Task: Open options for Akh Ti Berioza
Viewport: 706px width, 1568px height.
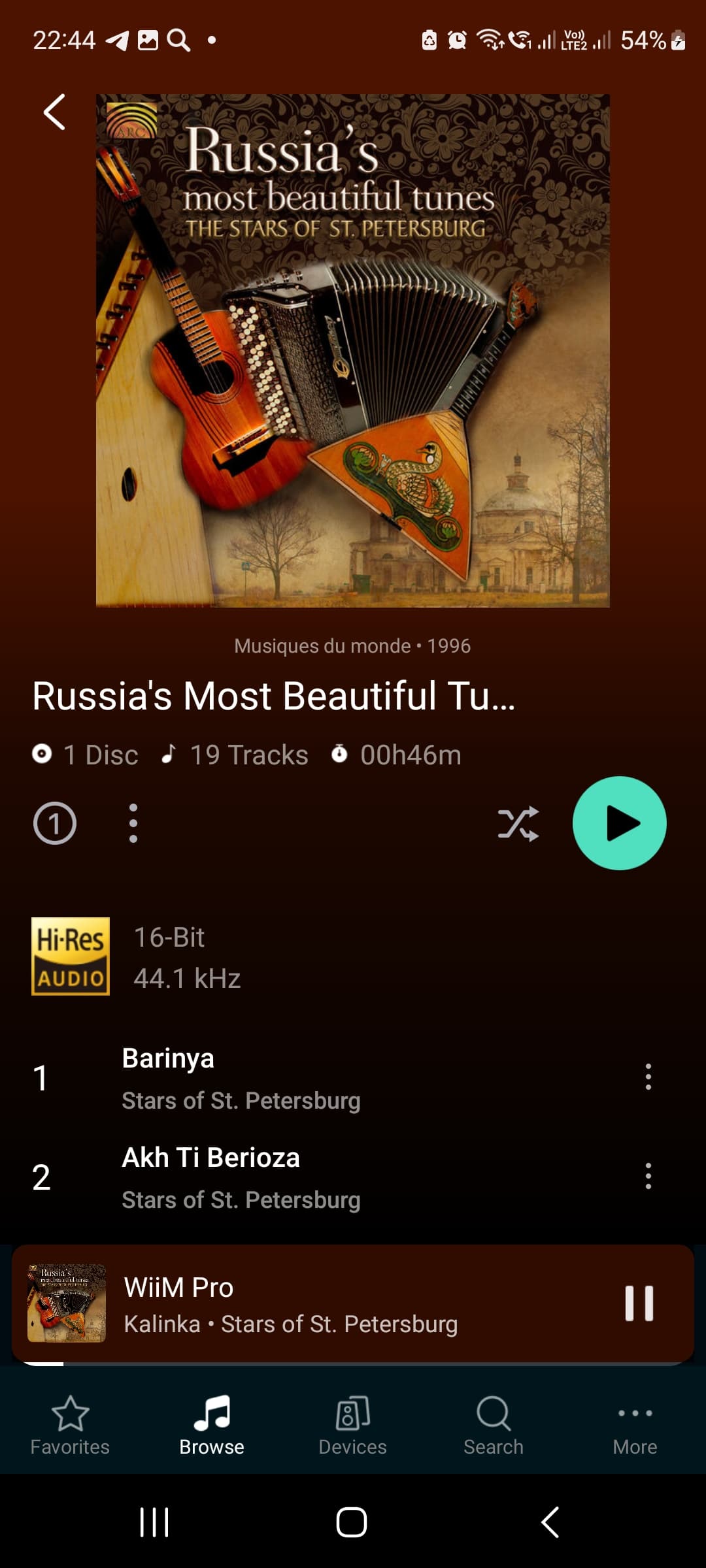Action: (648, 1176)
